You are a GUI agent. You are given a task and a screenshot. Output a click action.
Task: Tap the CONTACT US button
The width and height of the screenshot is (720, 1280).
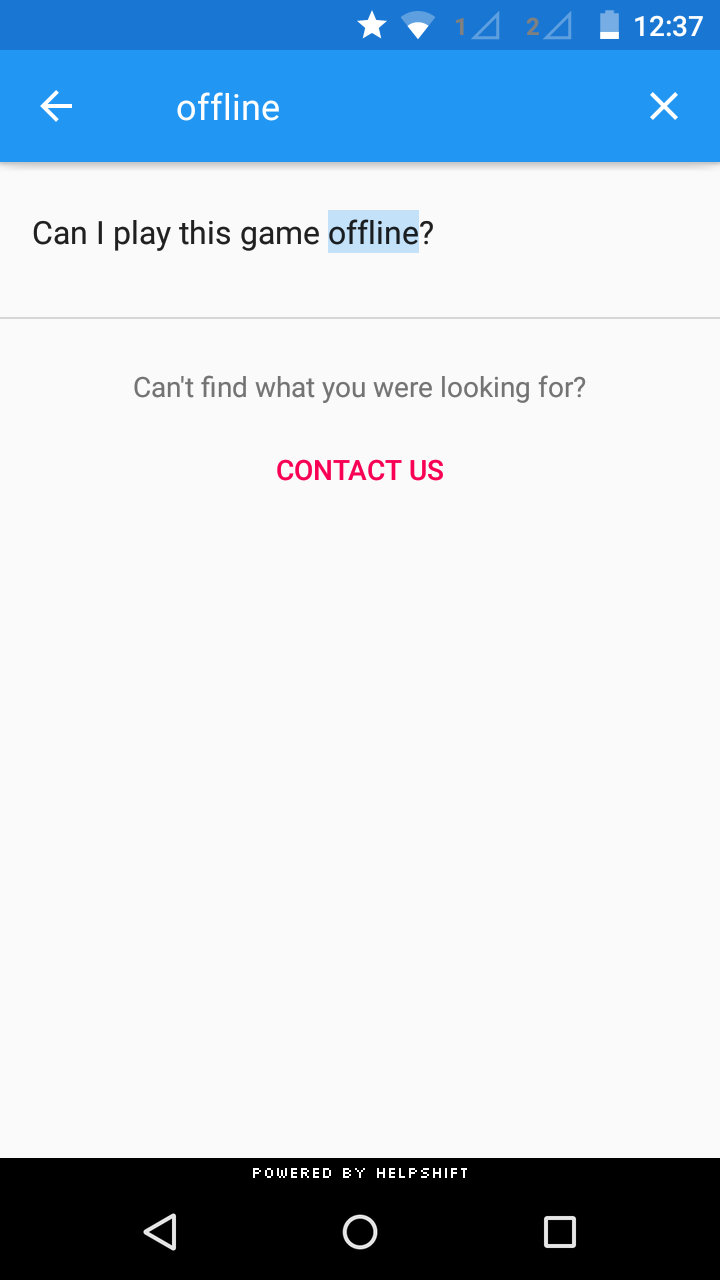[x=360, y=469]
